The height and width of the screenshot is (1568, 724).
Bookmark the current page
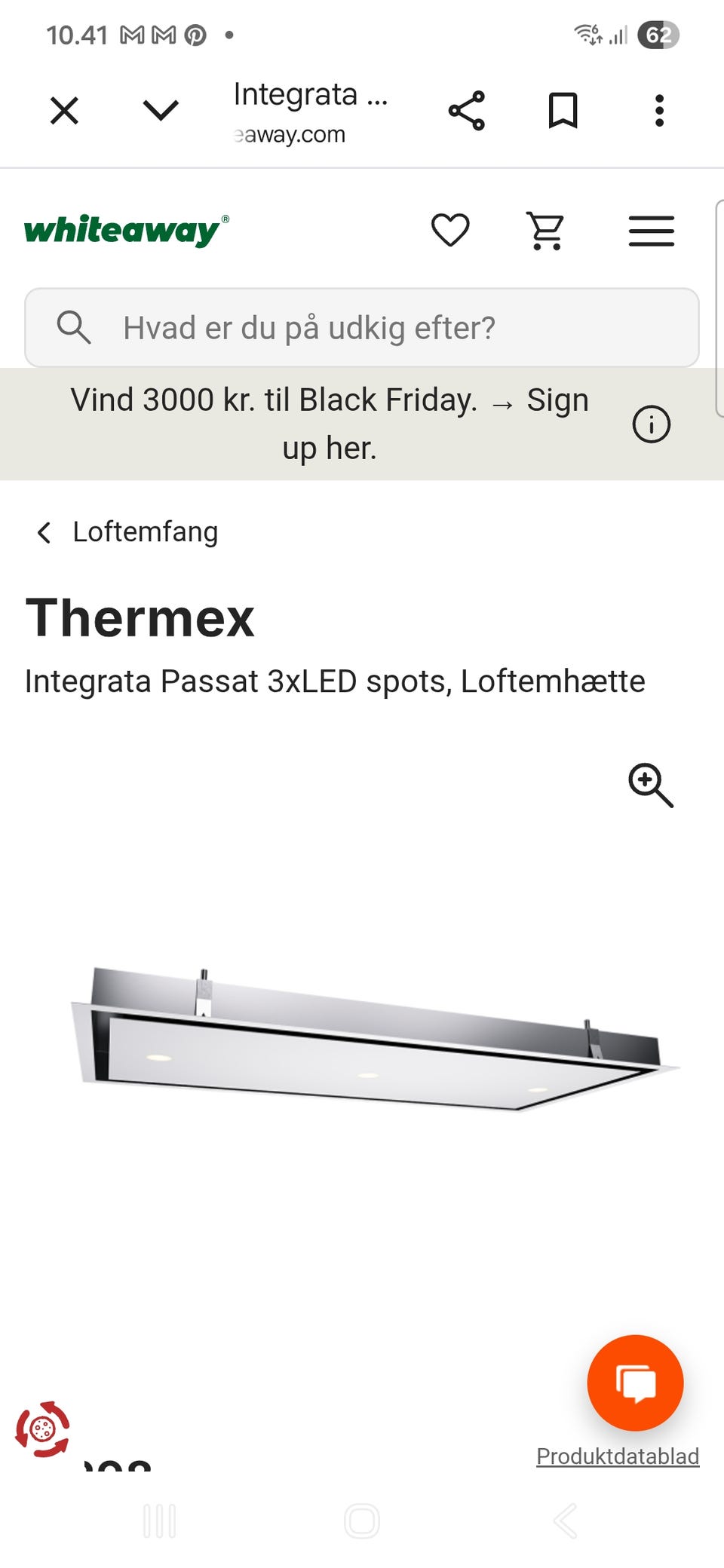point(563,111)
